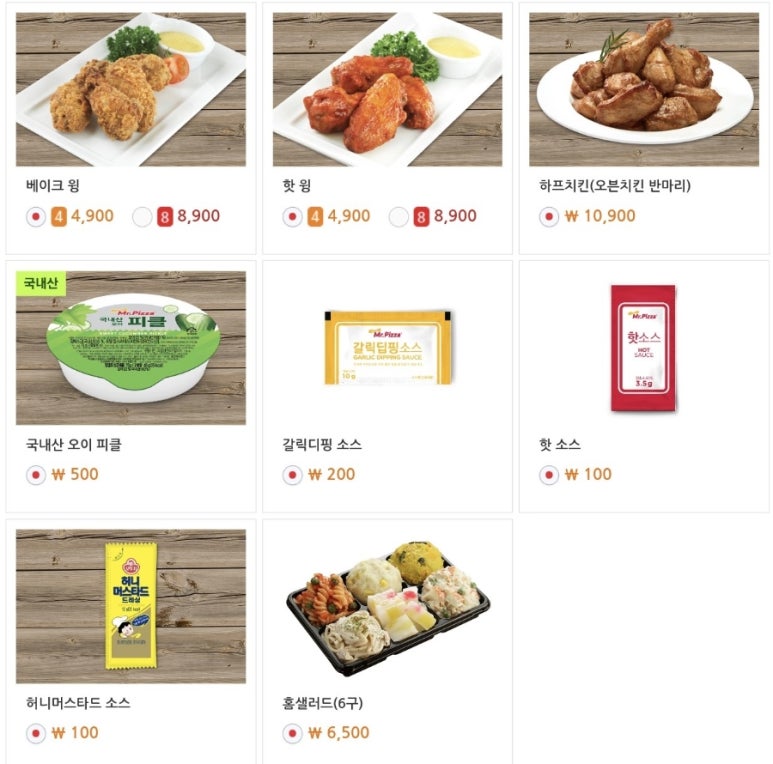Select 국내산 오이 피클 for ₩500

[36, 474]
